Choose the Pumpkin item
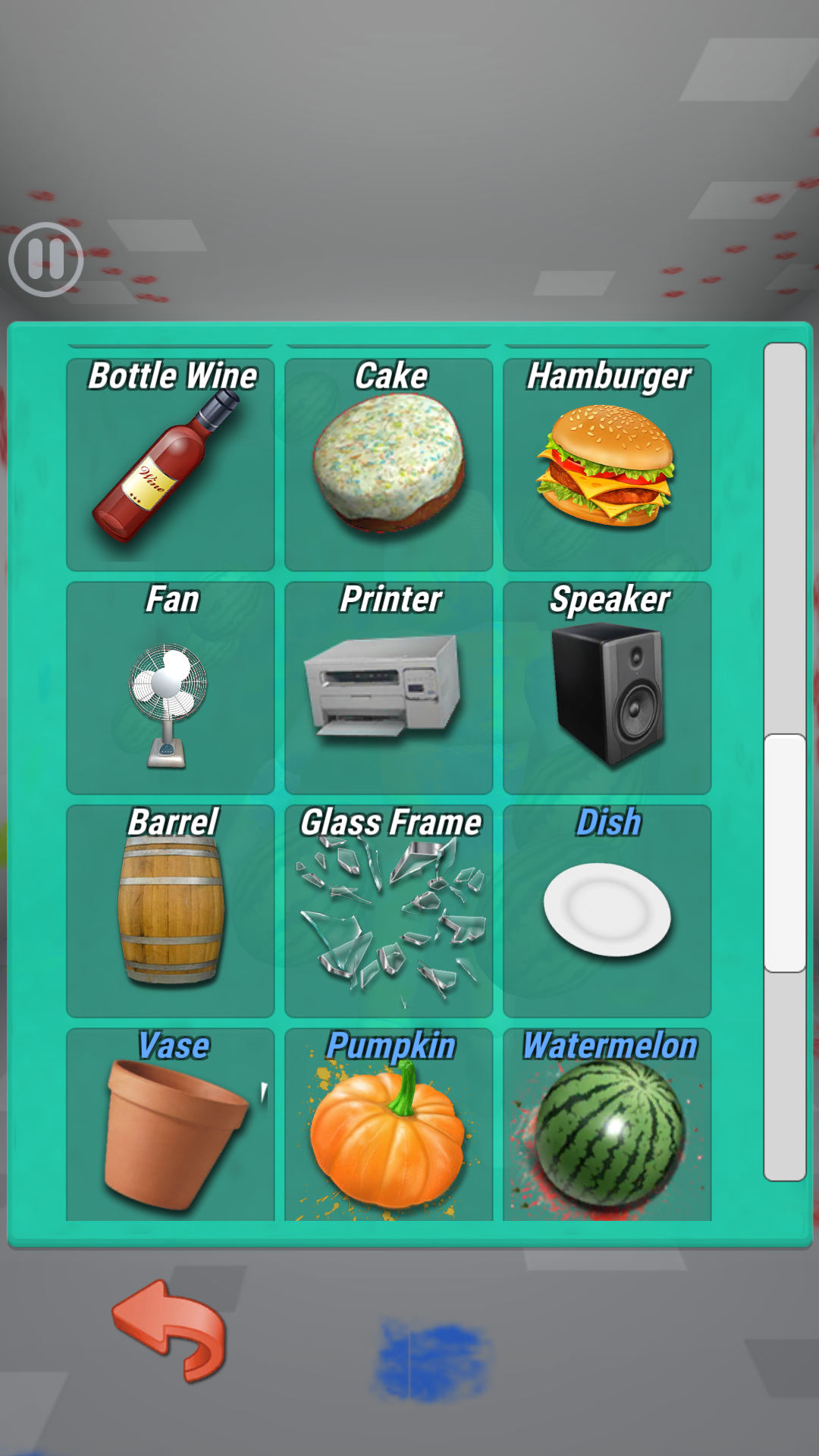 pos(388,1126)
